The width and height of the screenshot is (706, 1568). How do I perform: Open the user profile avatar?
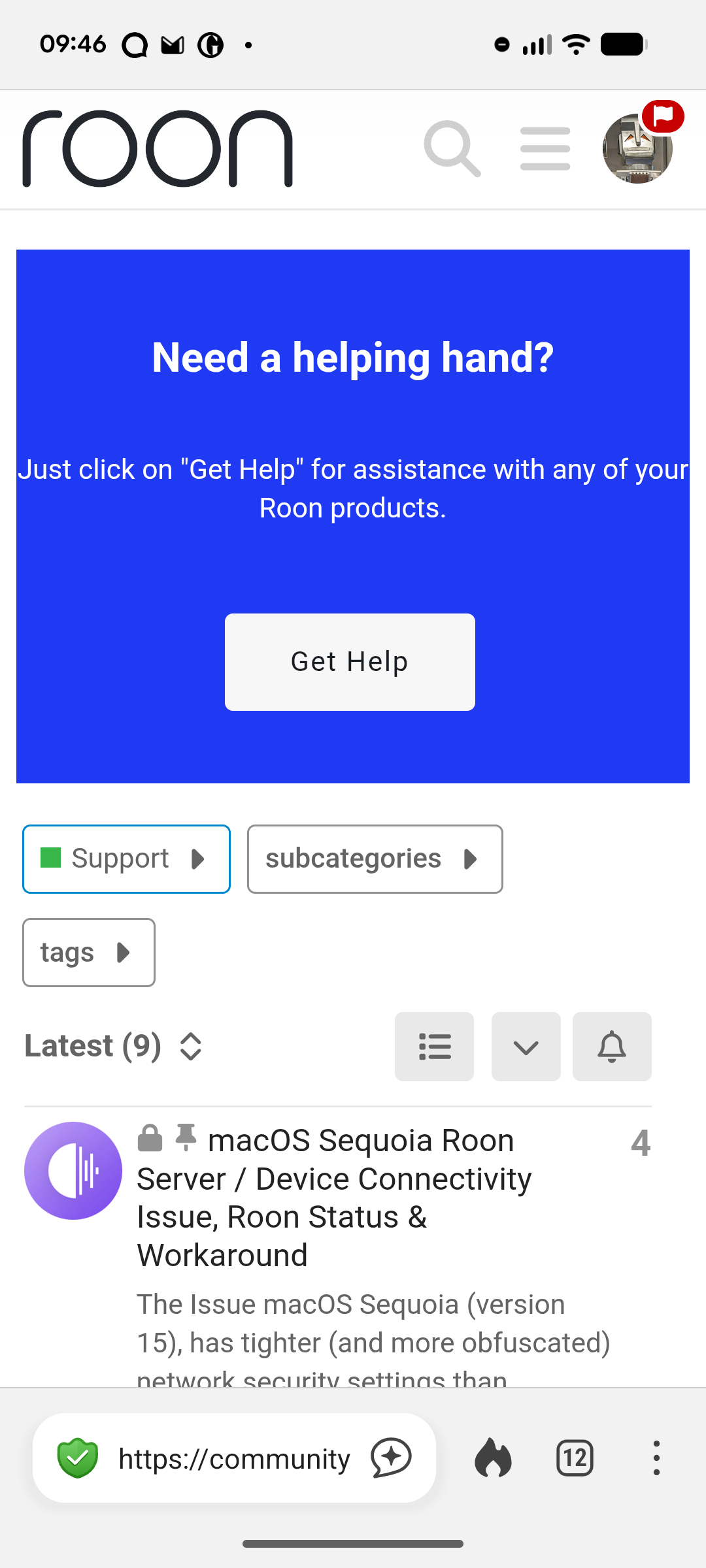point(637,149)
